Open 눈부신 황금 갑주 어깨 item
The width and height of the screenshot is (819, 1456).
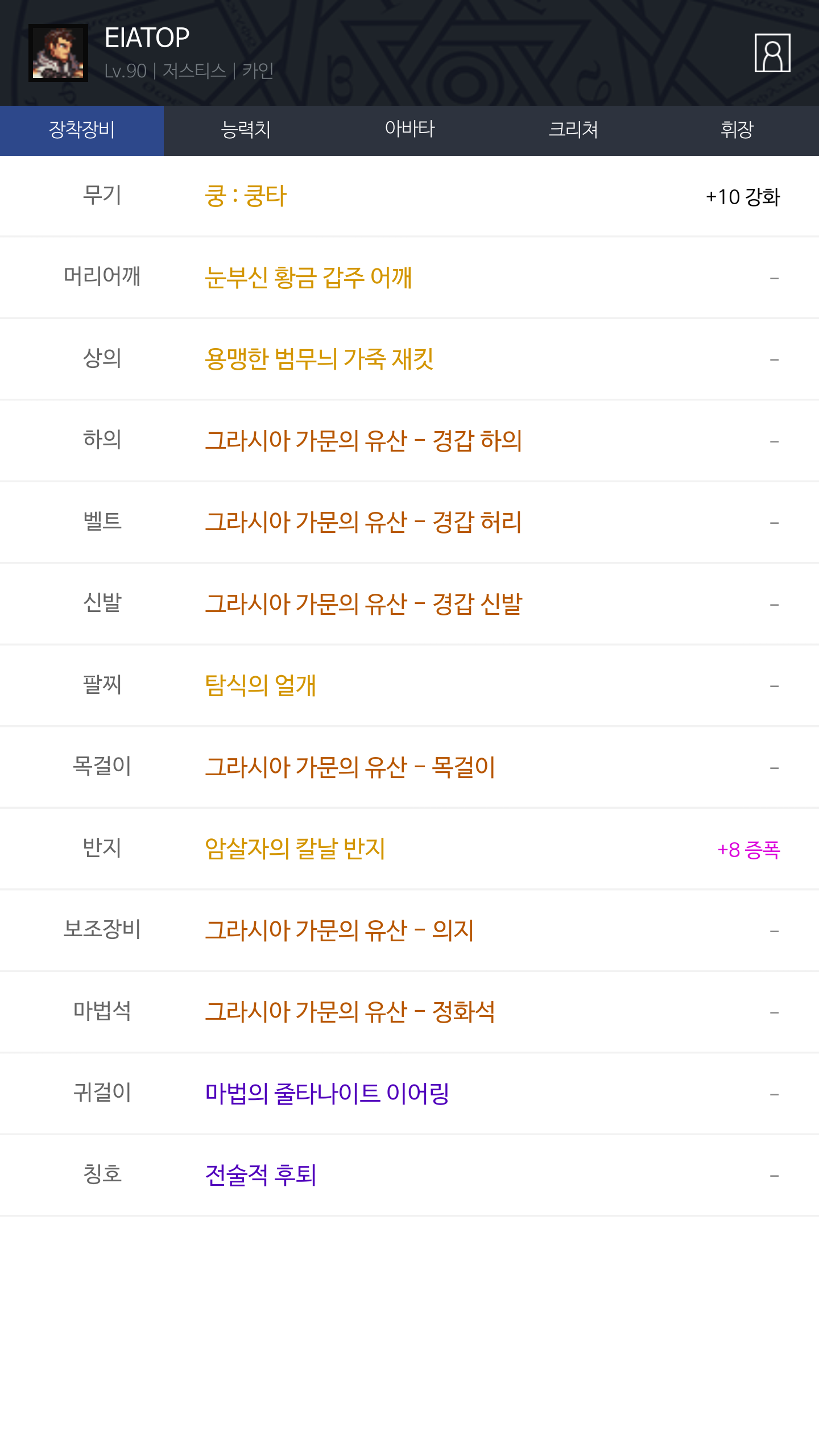click(308, 278)
